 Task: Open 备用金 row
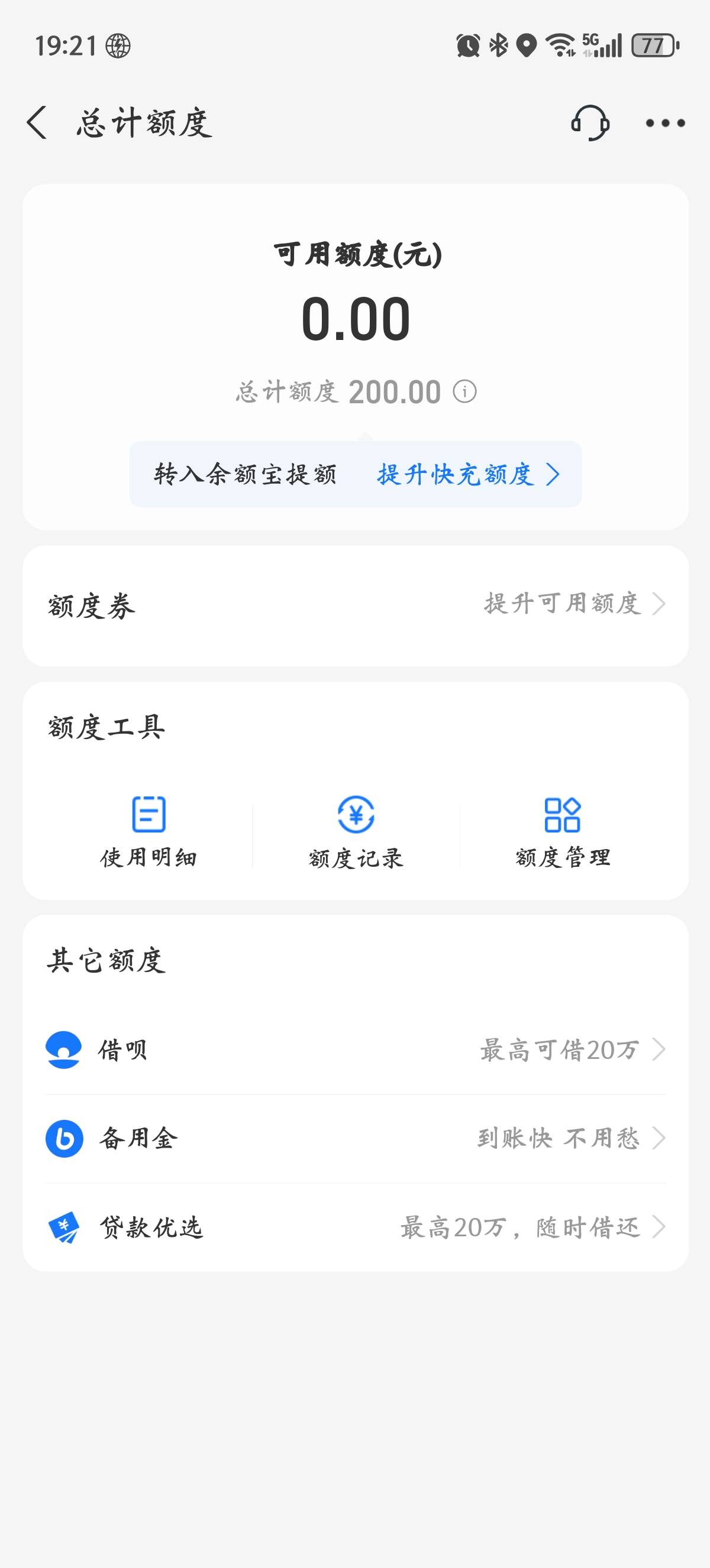356,1138
